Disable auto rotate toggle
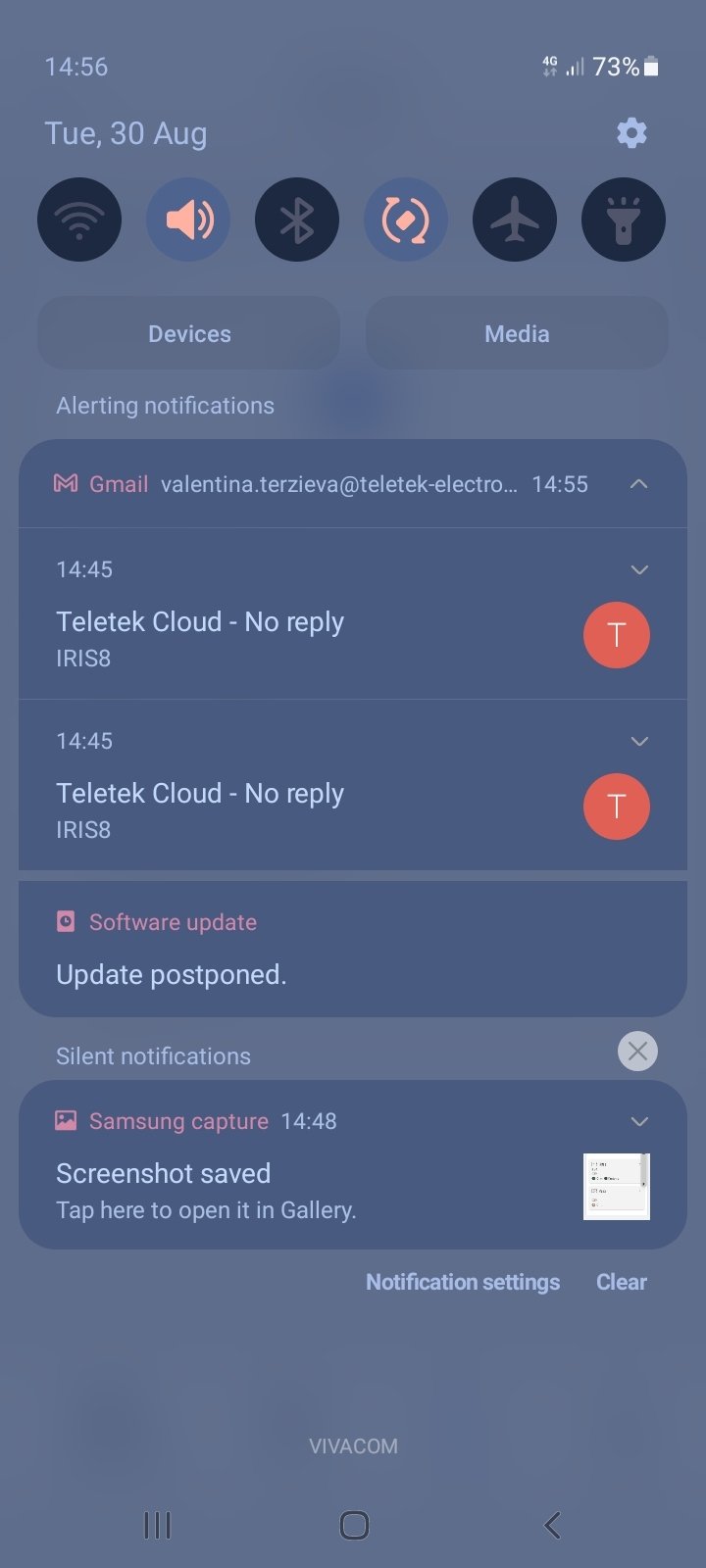Image resolution: width=706 pixels, height=1568 pixels. point(406,220)
